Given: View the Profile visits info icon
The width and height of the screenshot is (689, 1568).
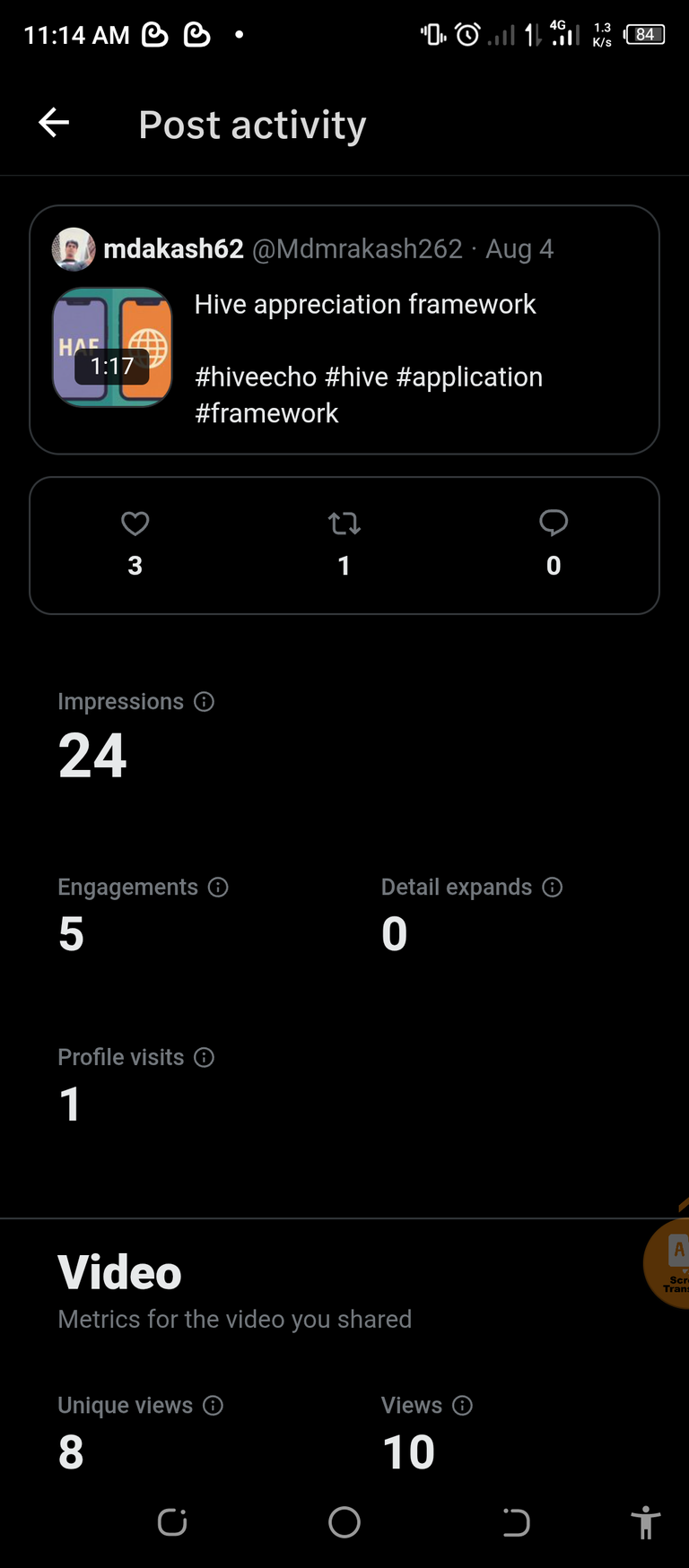Looking at the screenshot, I should click(x=205, y=1058).
